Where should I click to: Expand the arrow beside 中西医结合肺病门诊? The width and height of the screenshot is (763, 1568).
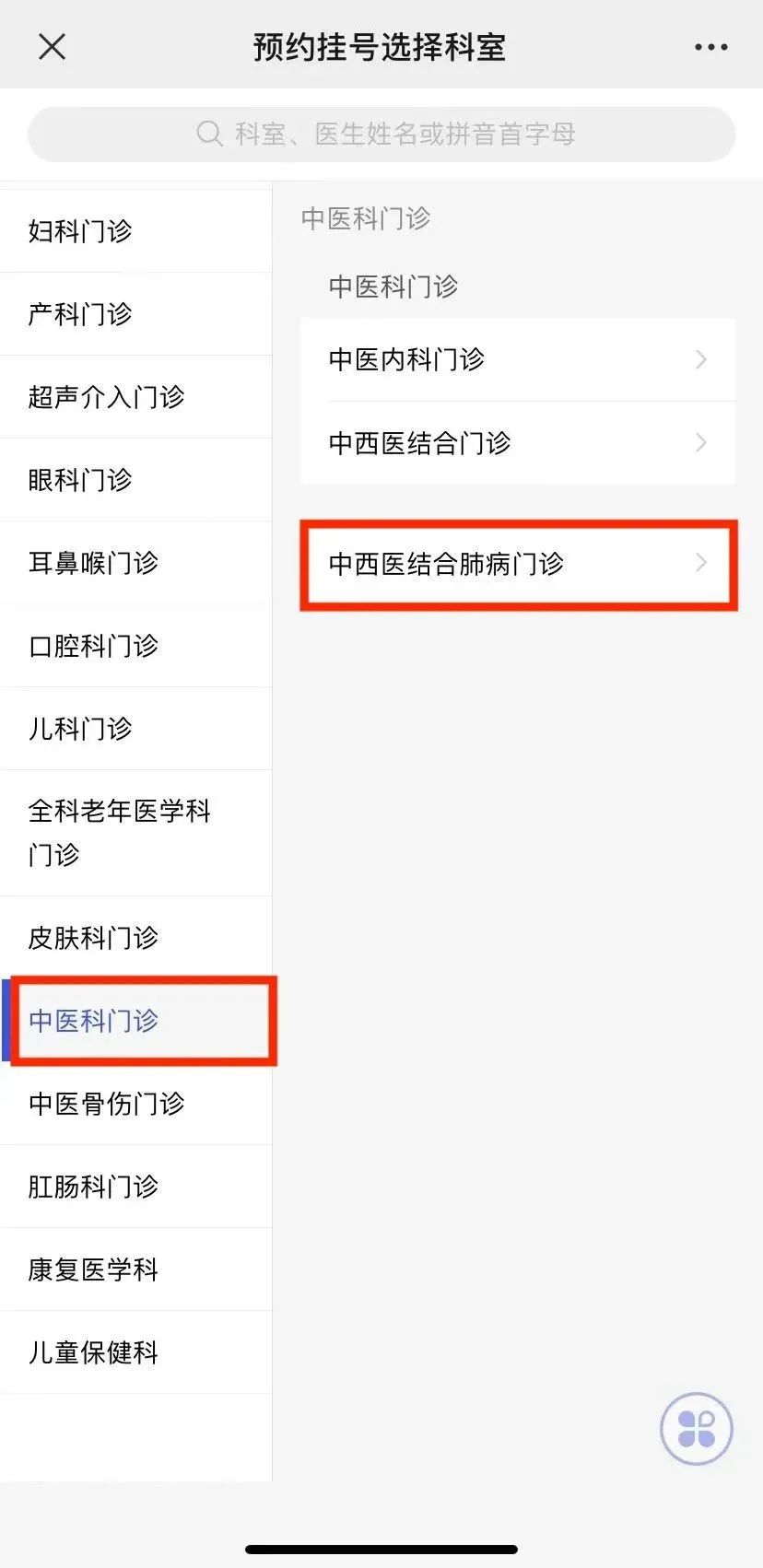pyautogui.click(x=701, y=564)
